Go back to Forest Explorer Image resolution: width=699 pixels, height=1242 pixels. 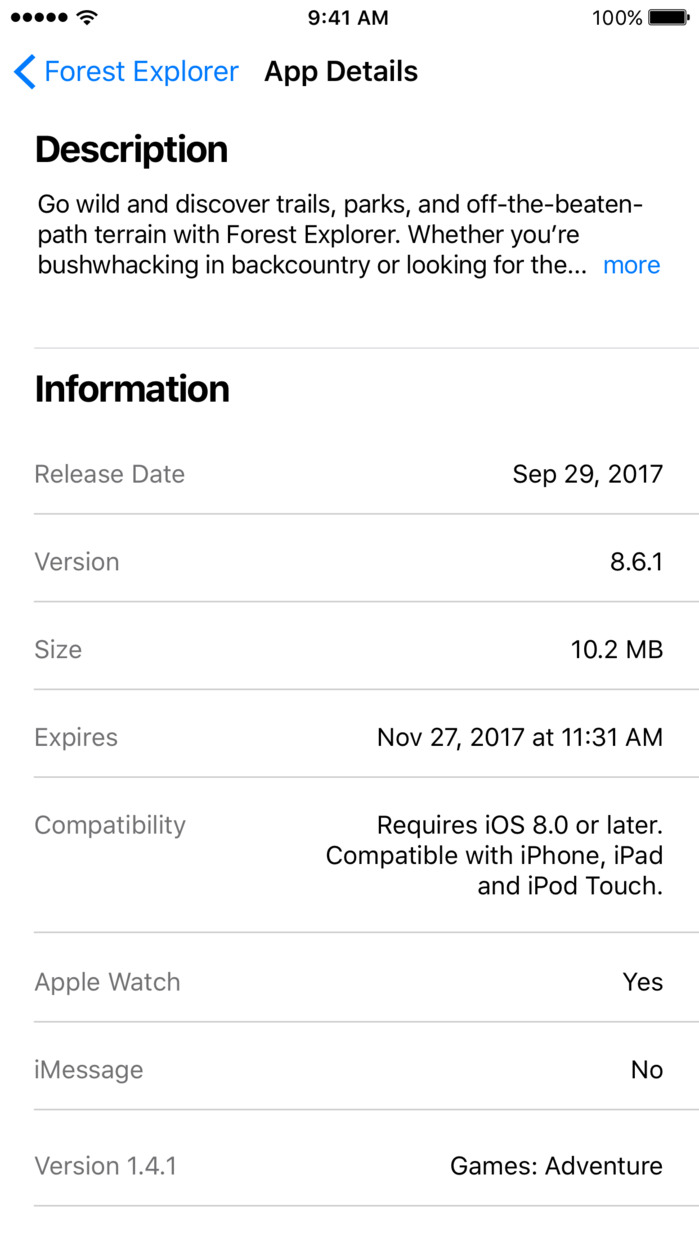click(x=127, y=72)
